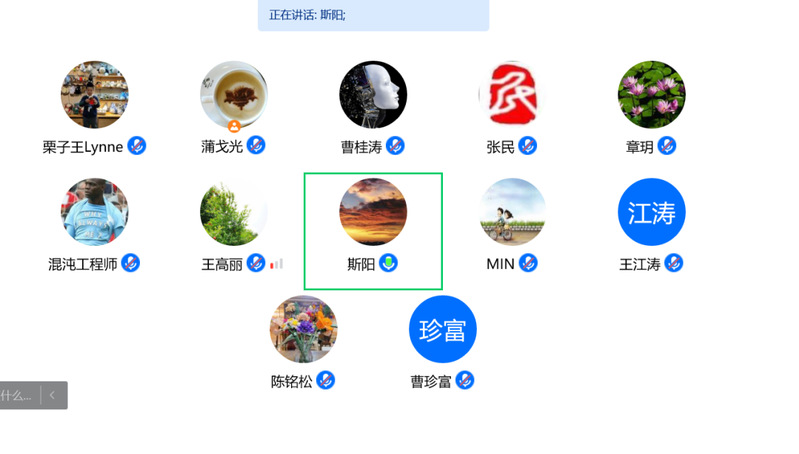Tap 曹桂涛's avatar
The image size is (799, 454).
373,95
